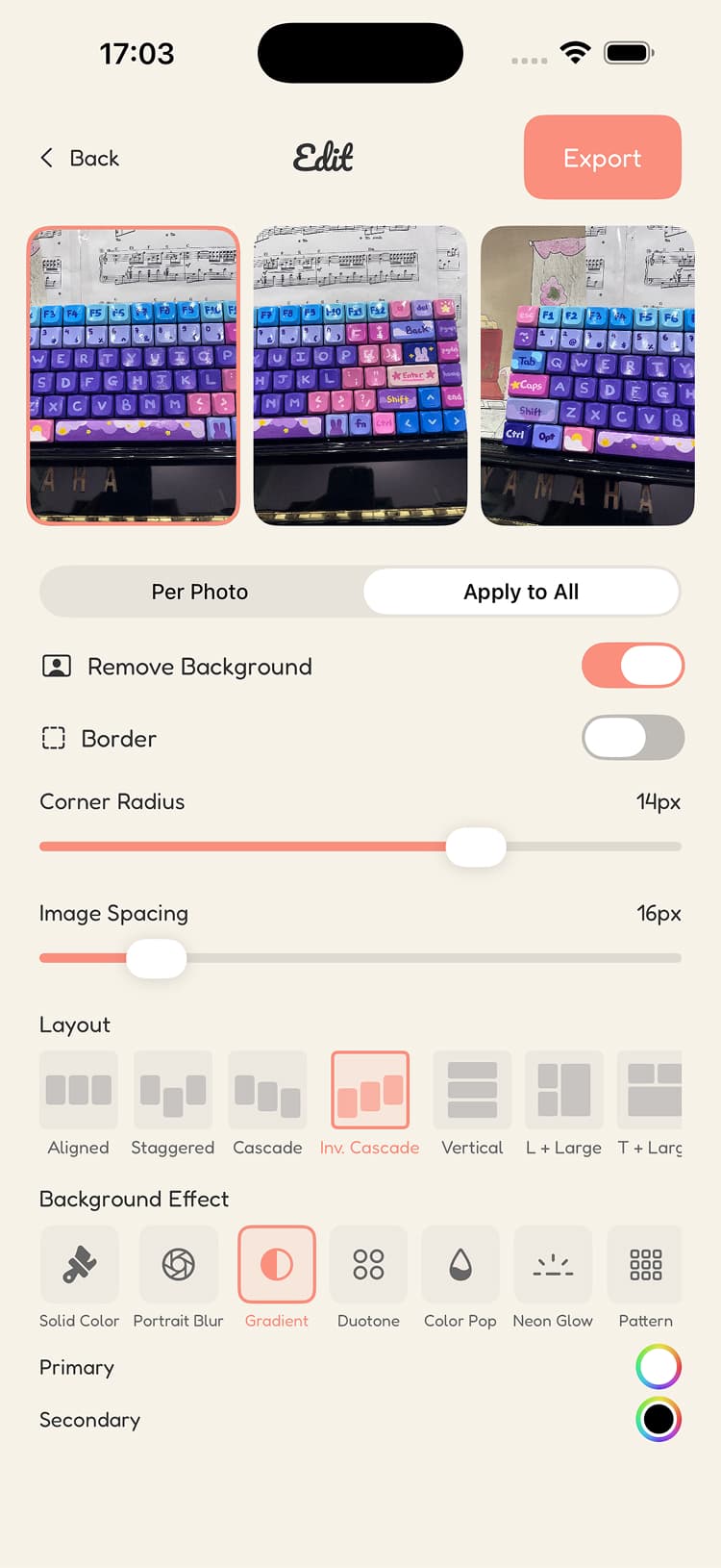Select the Aligned layout
This screenshot has width=721, height=1568.
click(78, 1090)
